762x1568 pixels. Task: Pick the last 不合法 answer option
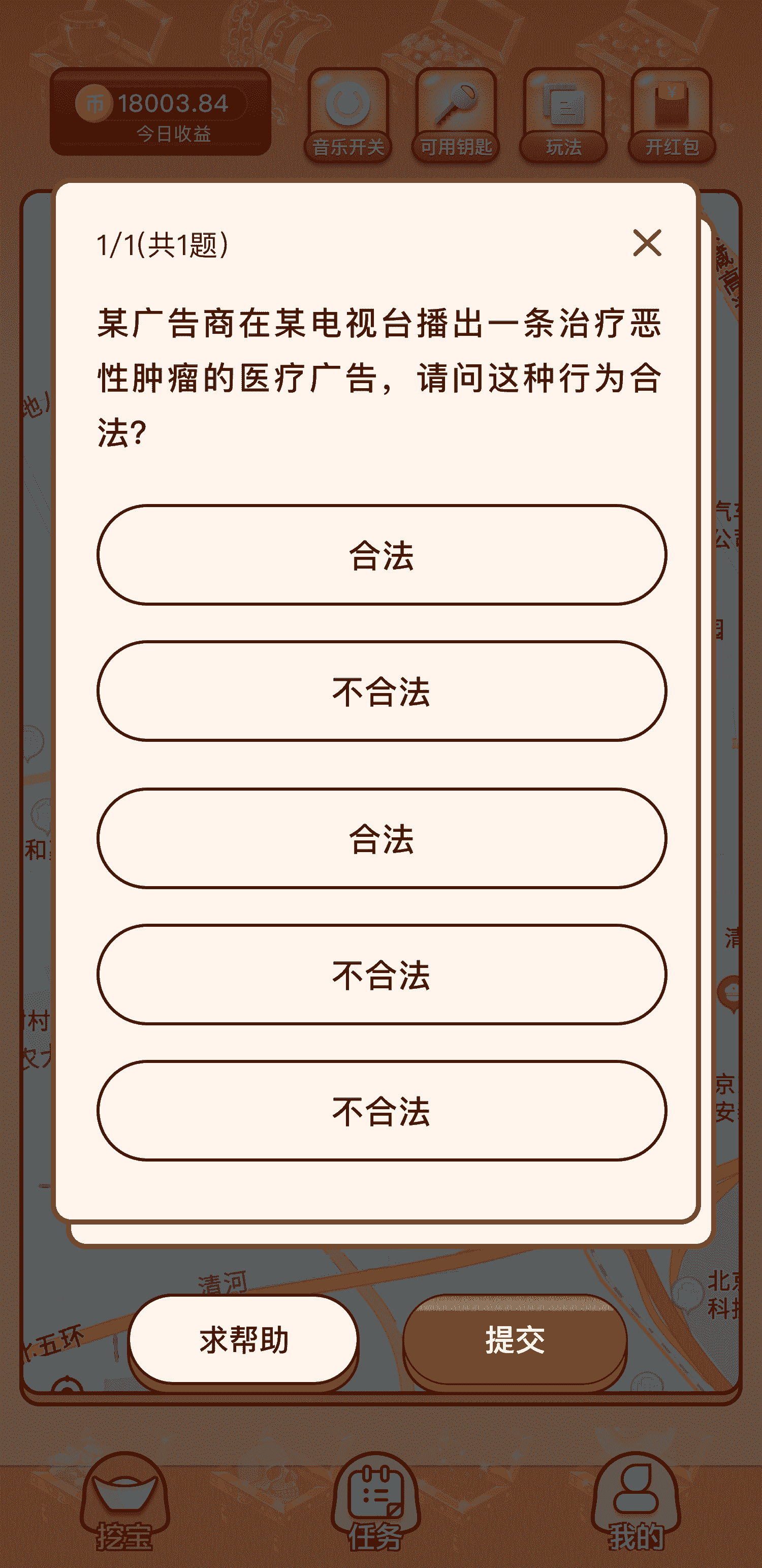(x=382, y=1110)
